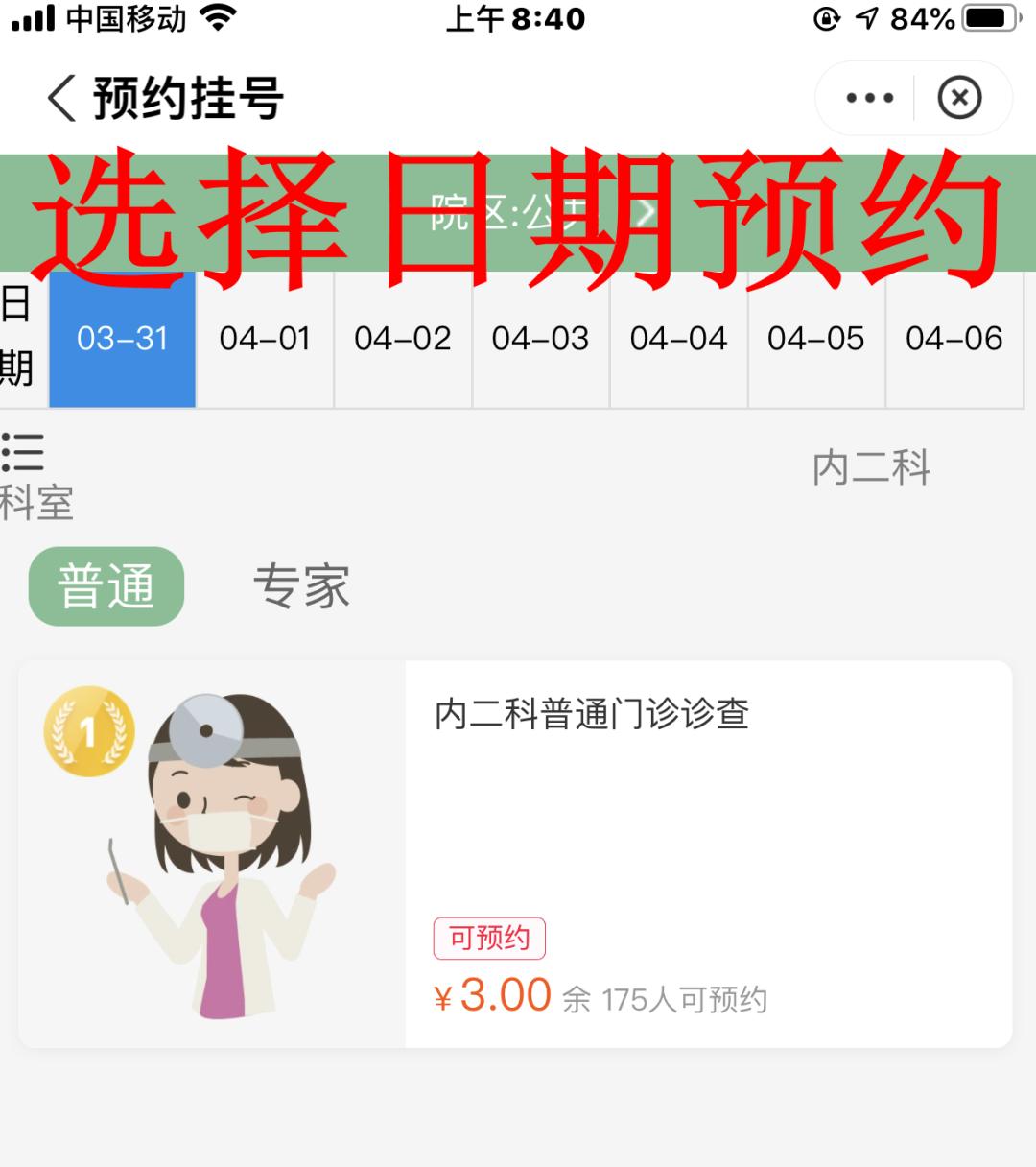Viewport: 1036px width, 1167px height.
Task: Select date 03-31
Action: coord(123,339)
